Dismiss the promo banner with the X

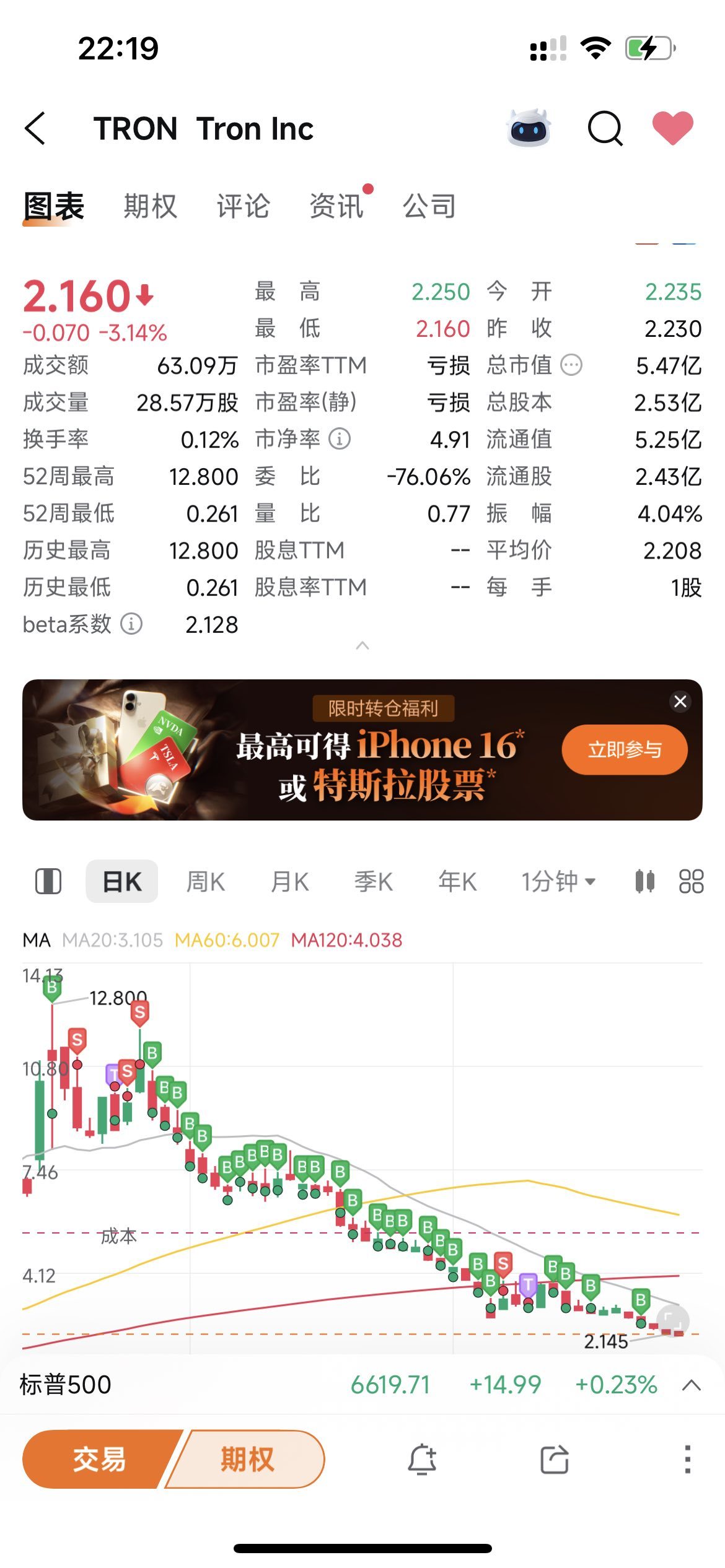click(679, 701)
